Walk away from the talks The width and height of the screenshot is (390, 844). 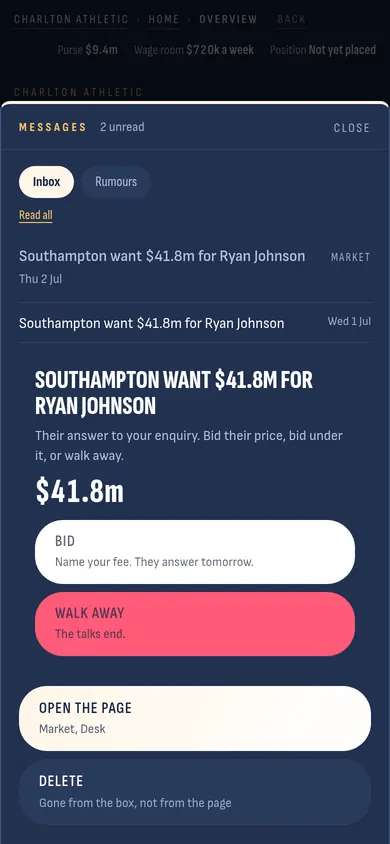point(195,624)
